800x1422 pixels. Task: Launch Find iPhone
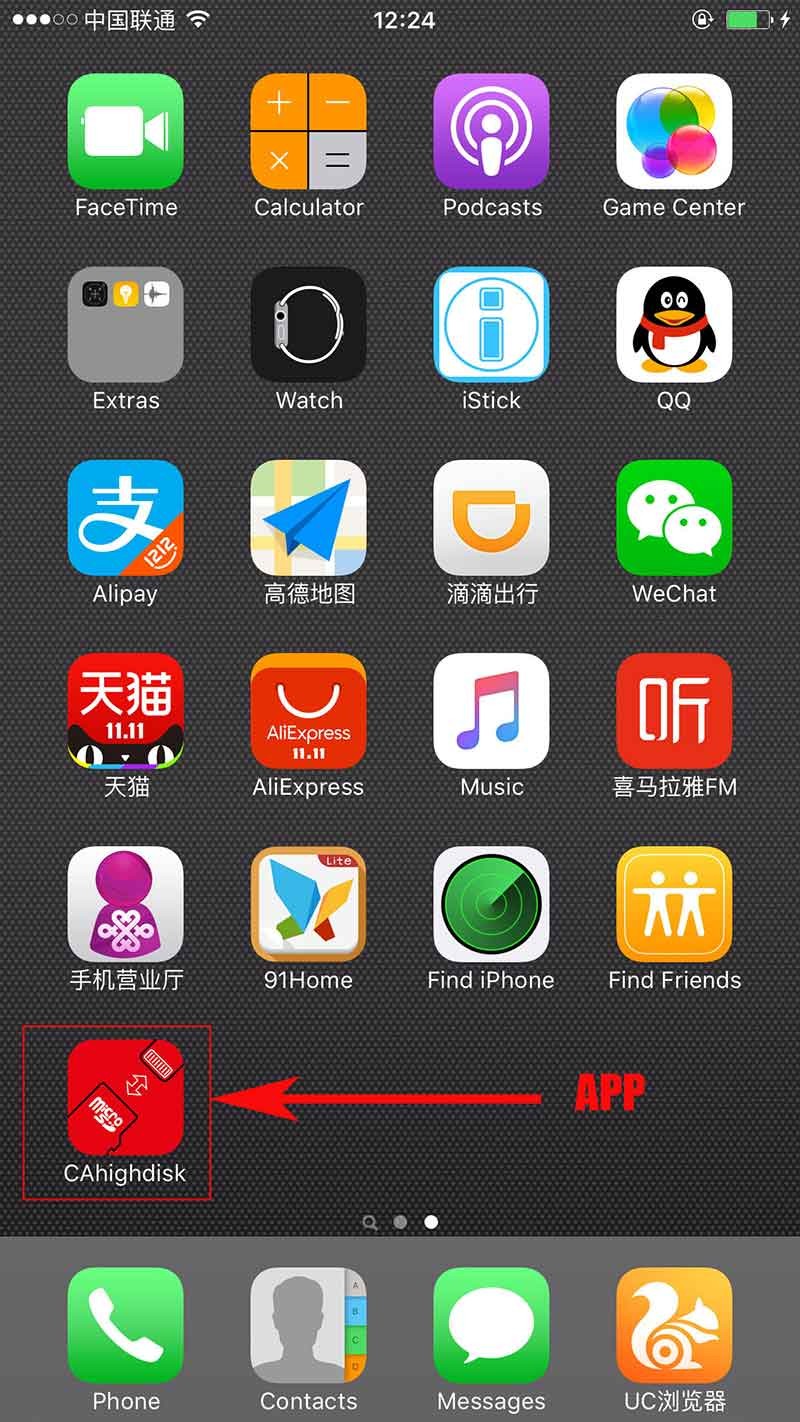(x=491, y=904)
